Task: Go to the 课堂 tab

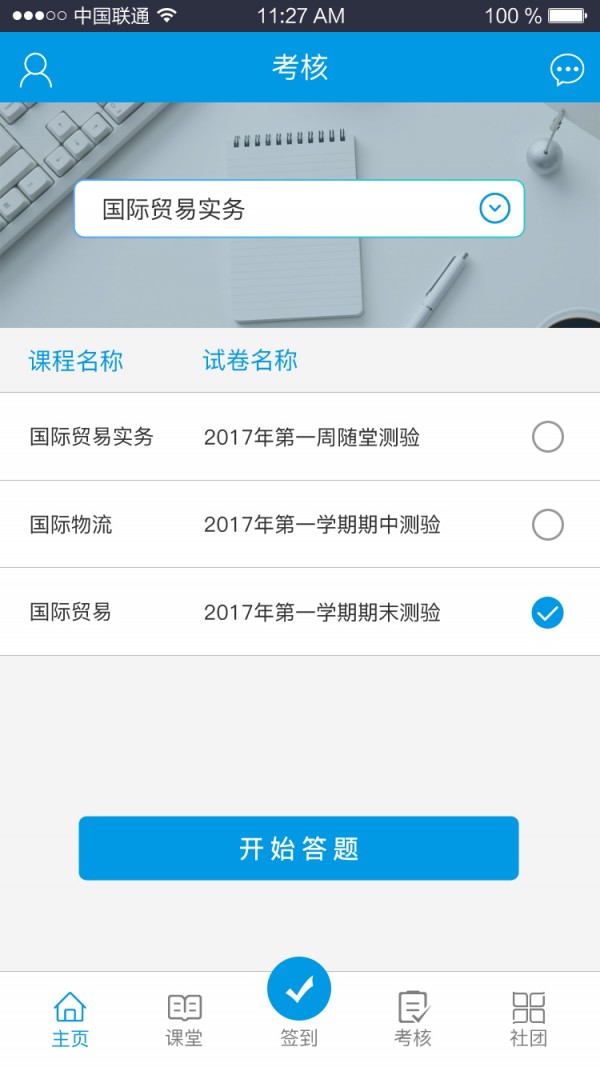Action: click(x=184, y=1019)
